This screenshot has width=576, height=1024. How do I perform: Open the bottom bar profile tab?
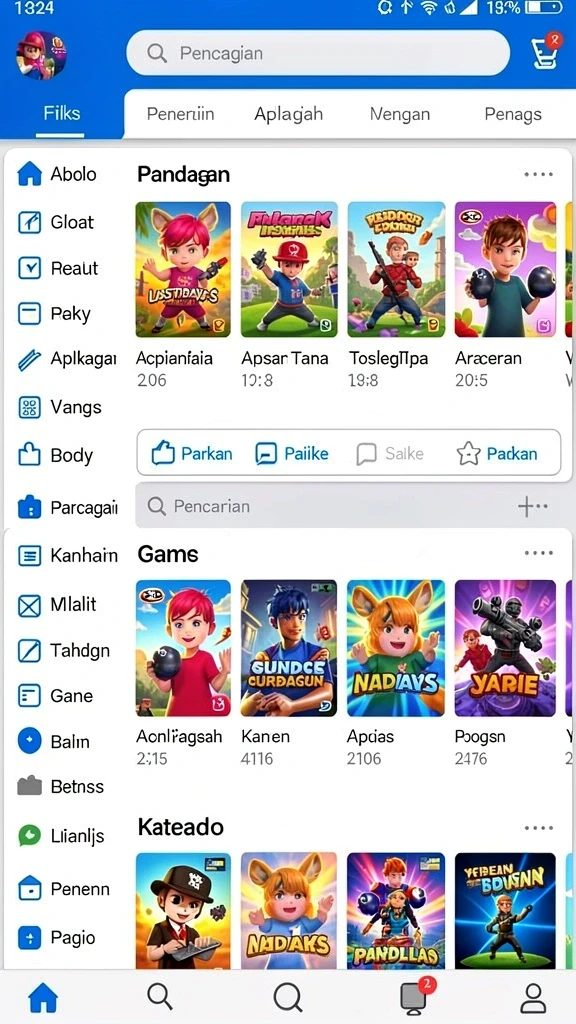pyautogui.click(x=533, y=997)
